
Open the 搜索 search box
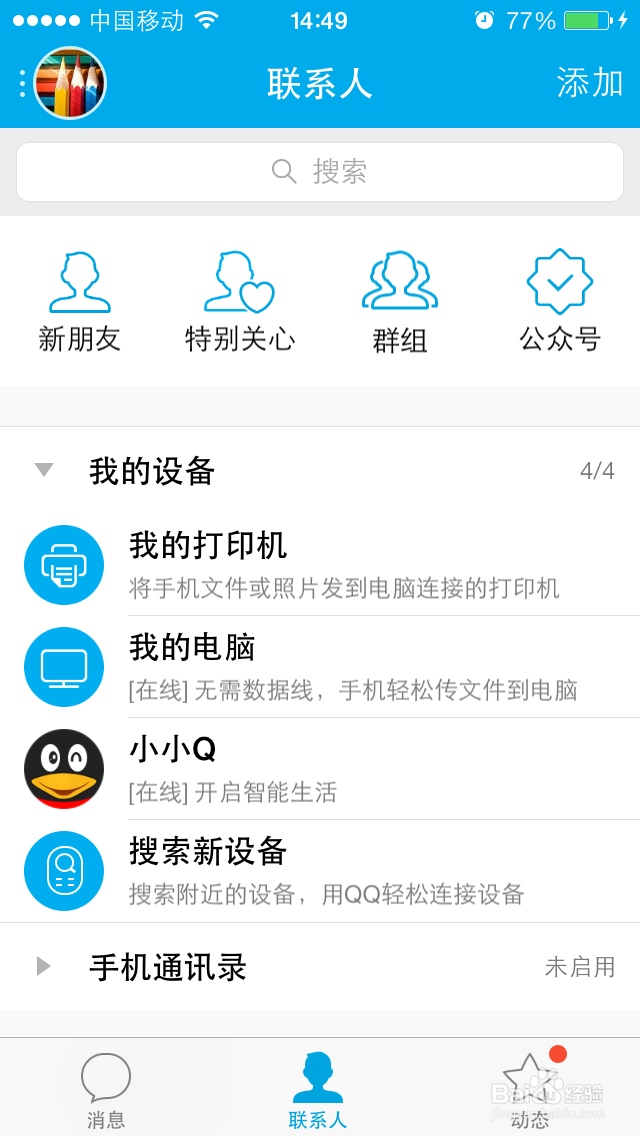(320, 172)
